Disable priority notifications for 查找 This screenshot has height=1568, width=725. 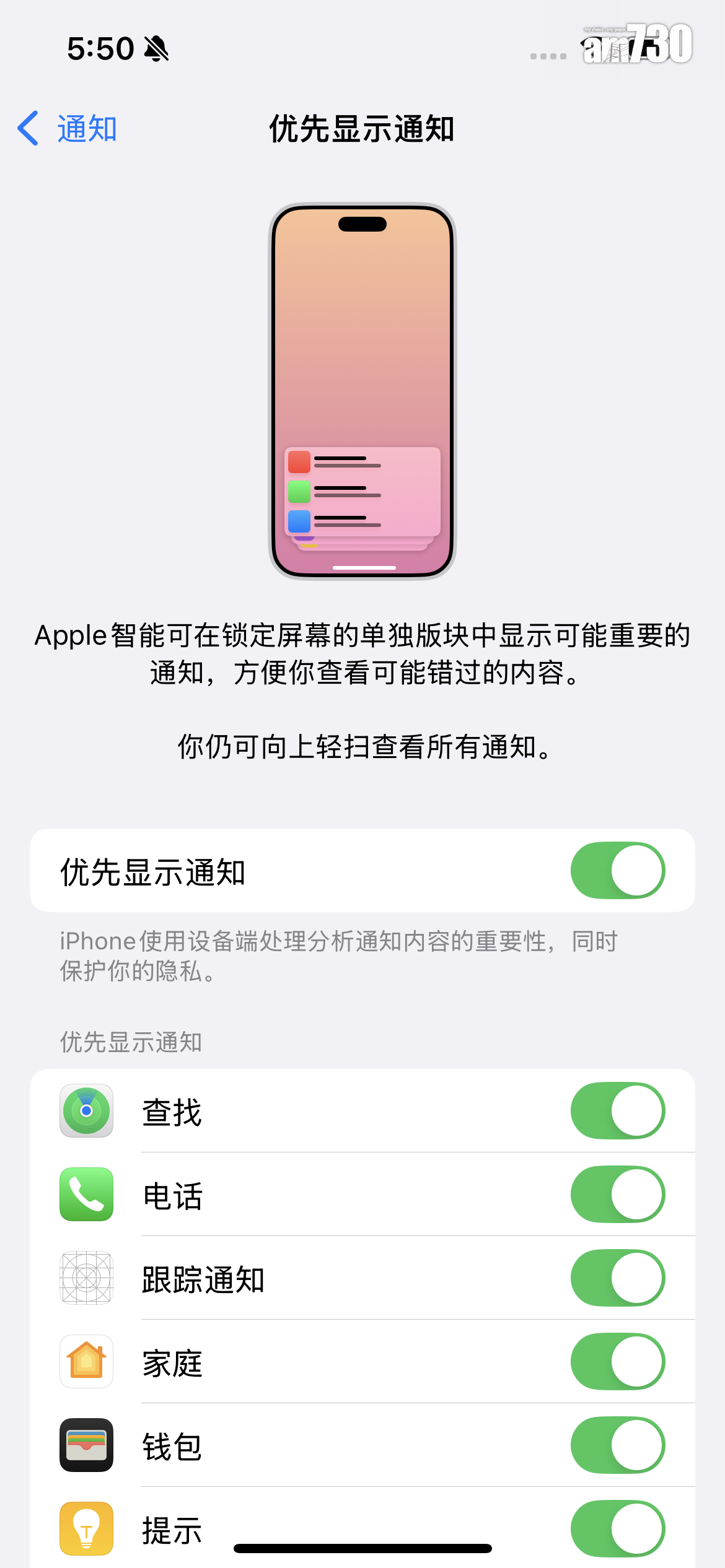click(x=617, y=1110)
